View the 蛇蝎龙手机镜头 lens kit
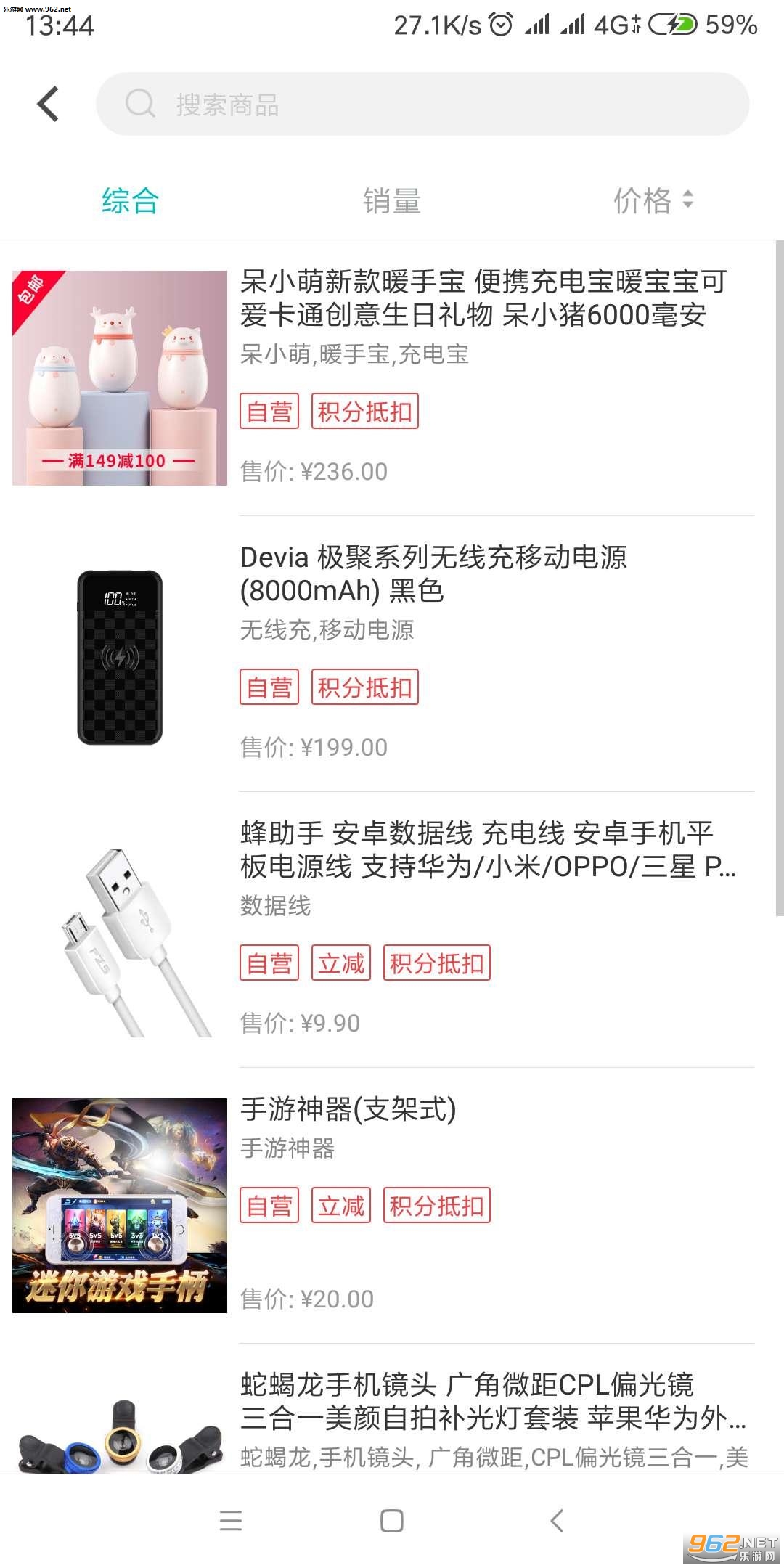The image size is (784, 1568). pos(492,1402)
